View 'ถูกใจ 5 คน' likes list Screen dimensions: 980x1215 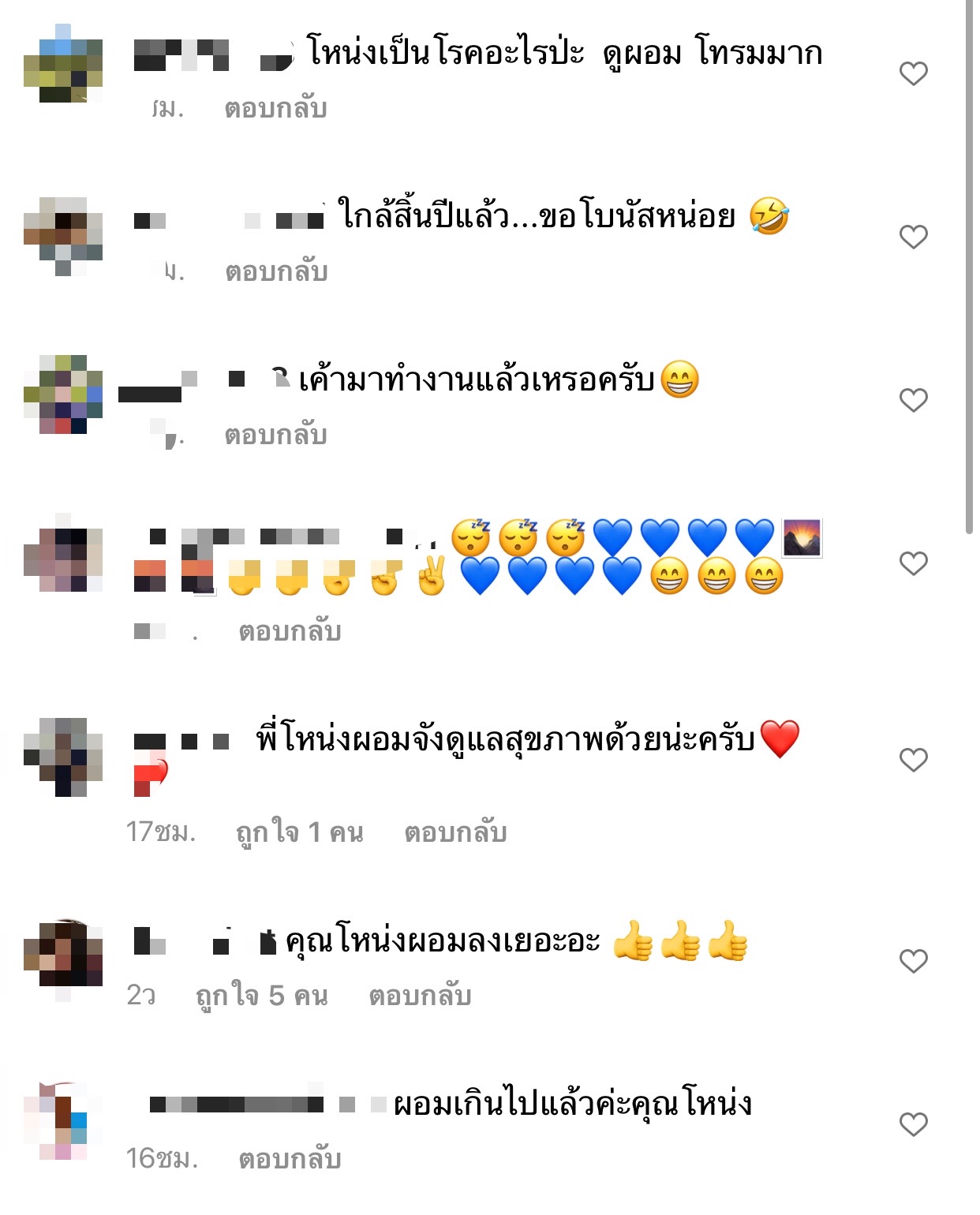coord(262,996)
